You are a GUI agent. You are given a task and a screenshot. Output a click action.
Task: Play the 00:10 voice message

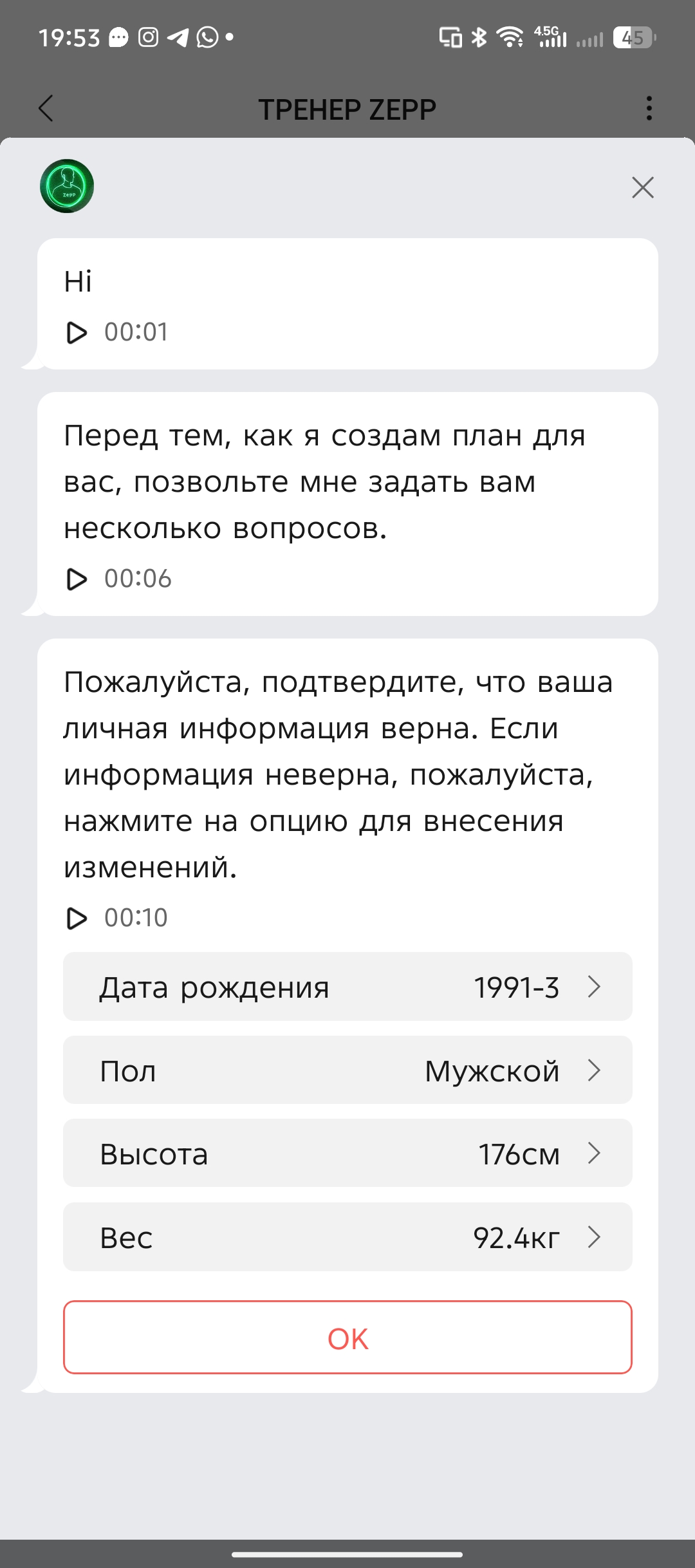point(77,919)
